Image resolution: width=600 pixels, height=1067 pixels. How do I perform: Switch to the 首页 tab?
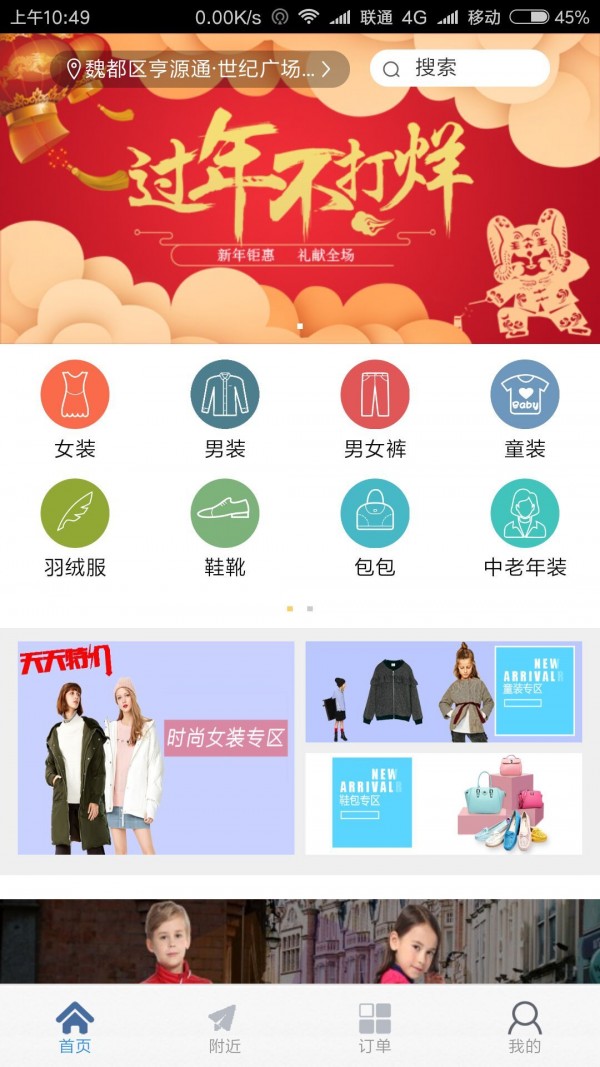tap(75, 1028)
